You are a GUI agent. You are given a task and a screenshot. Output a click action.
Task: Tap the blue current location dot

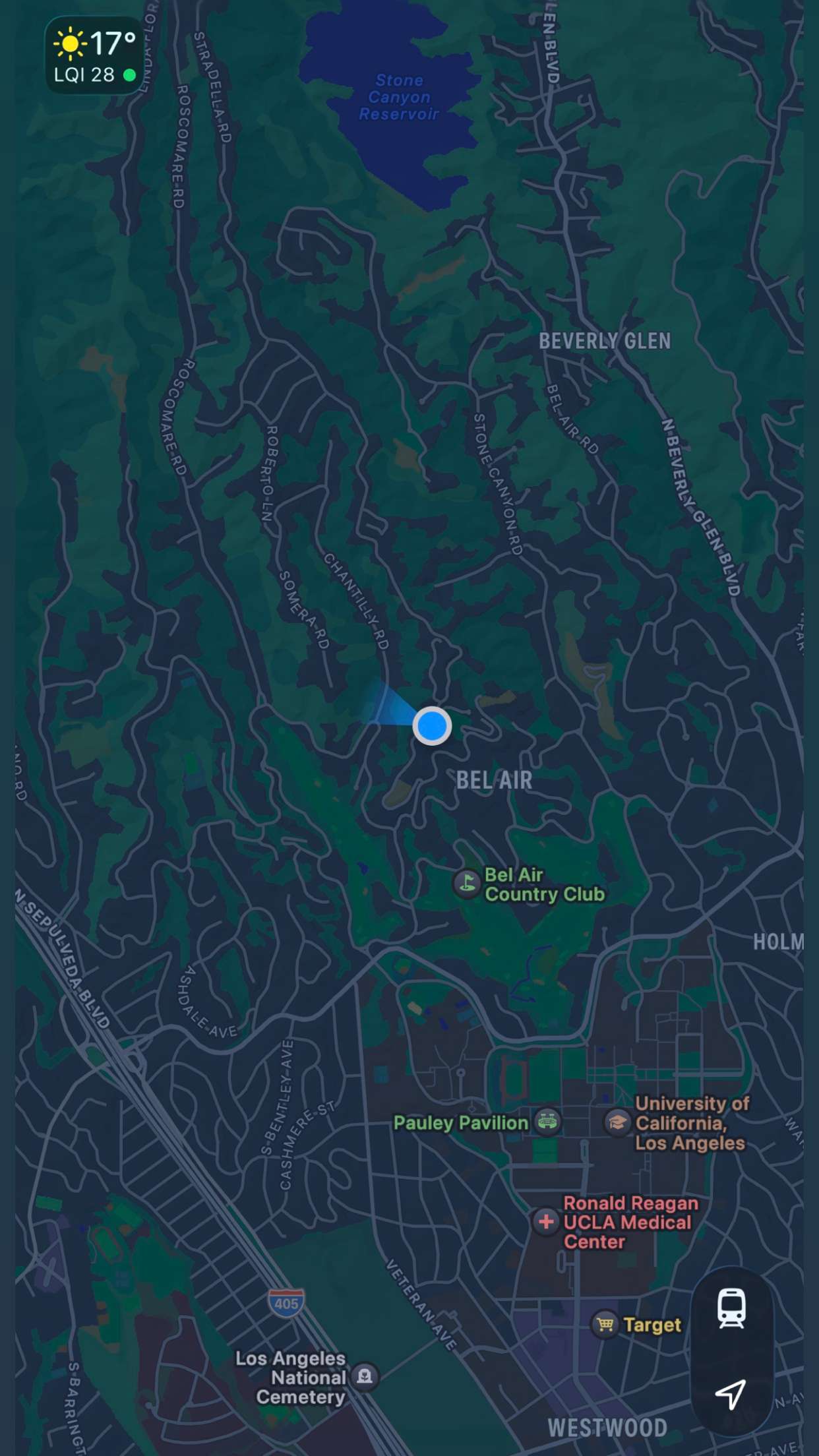(432, 725)
